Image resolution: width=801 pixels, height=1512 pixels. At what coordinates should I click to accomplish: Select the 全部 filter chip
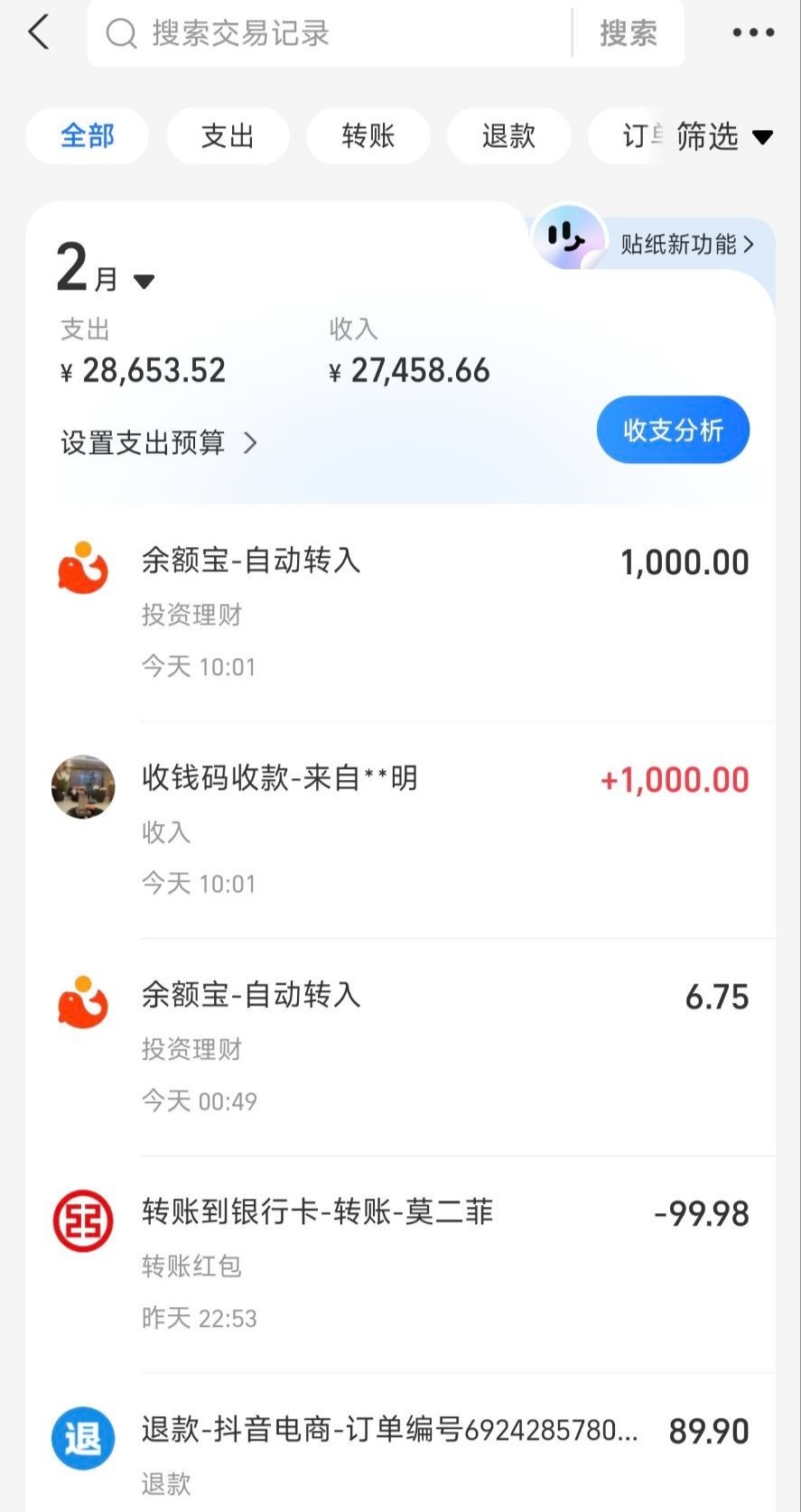coord(88,136)
